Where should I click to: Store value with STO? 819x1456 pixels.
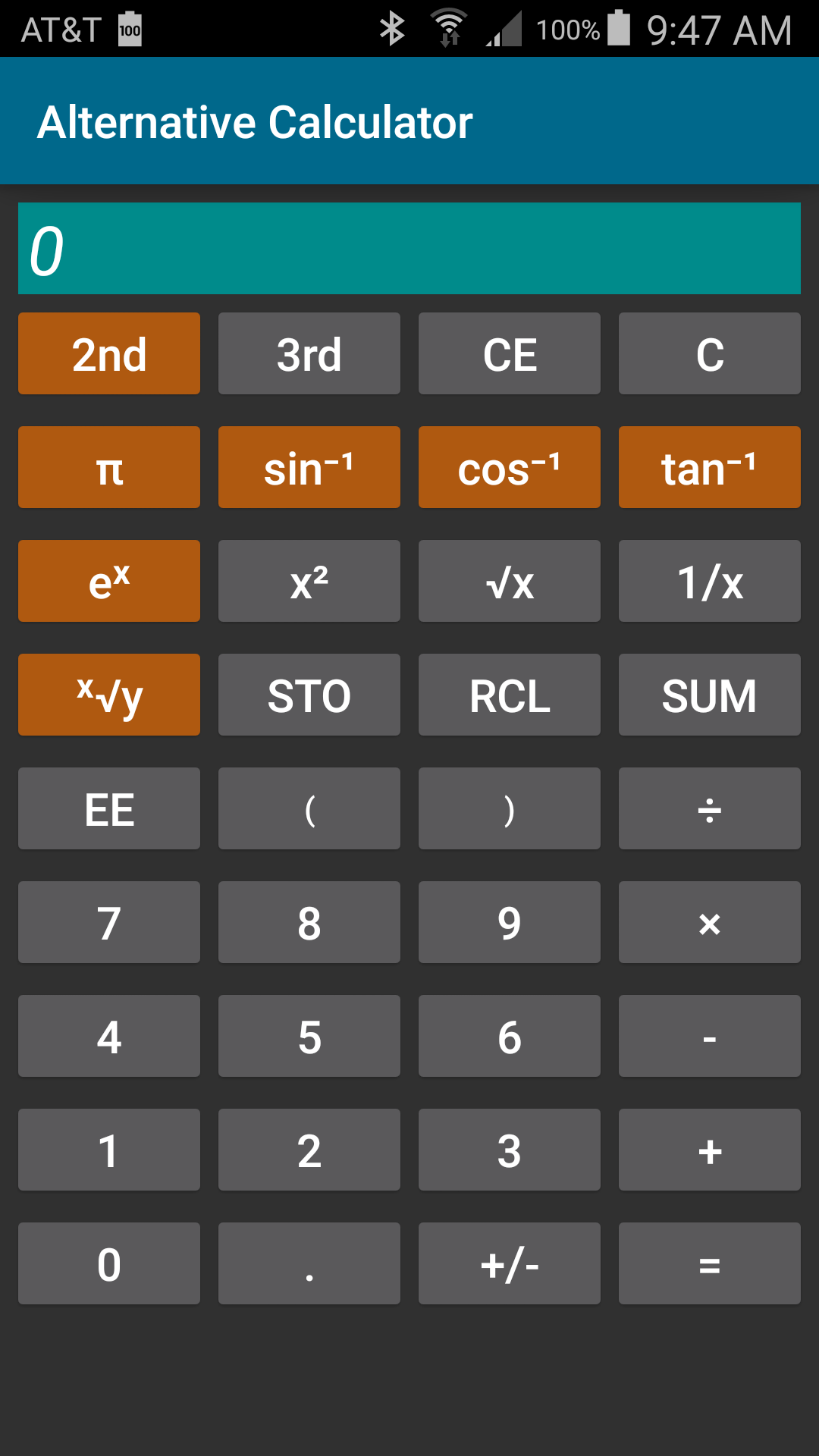click(x=309, y=695)
